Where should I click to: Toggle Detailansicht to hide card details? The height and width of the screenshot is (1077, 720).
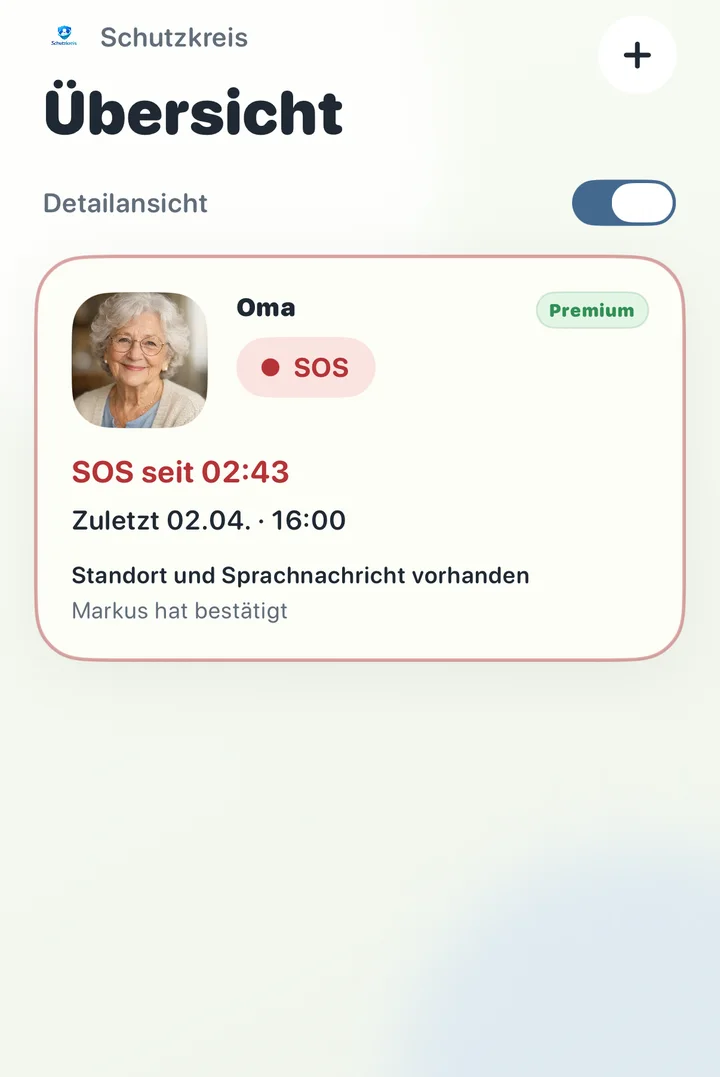click(x=623, y=202)
